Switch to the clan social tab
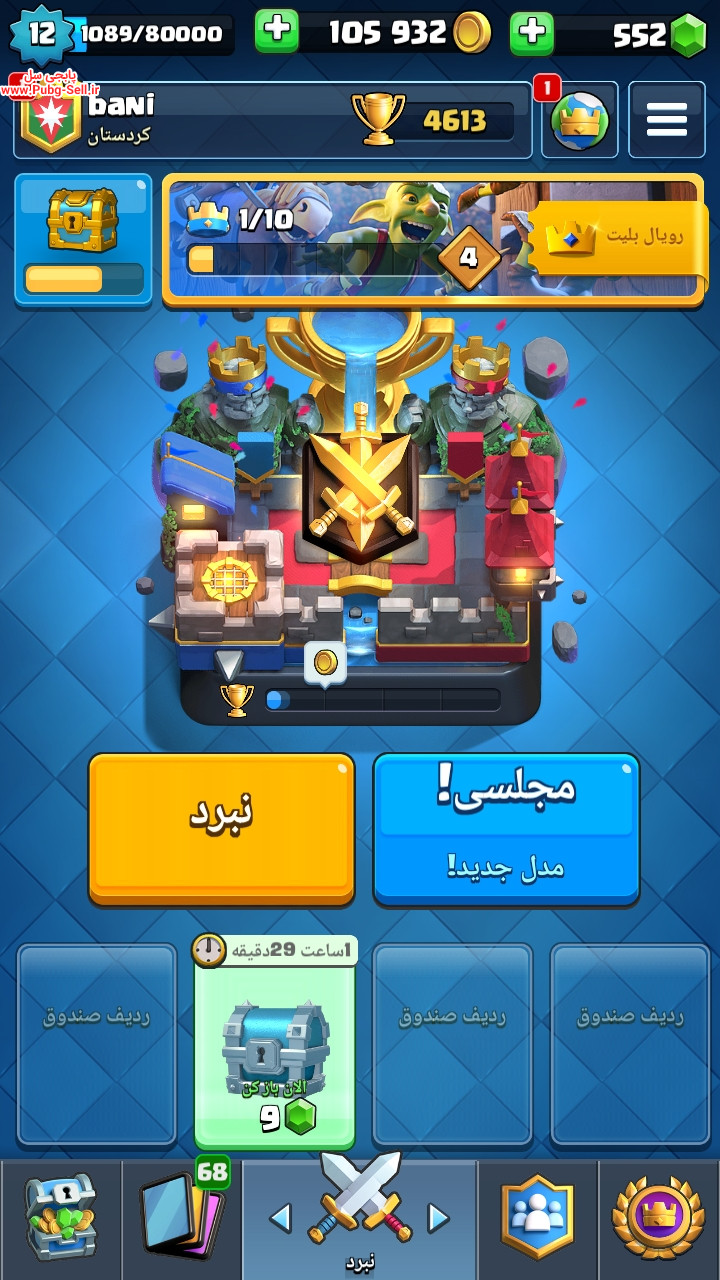The height and width of the screenshot is (1280, 720). 537,1220
